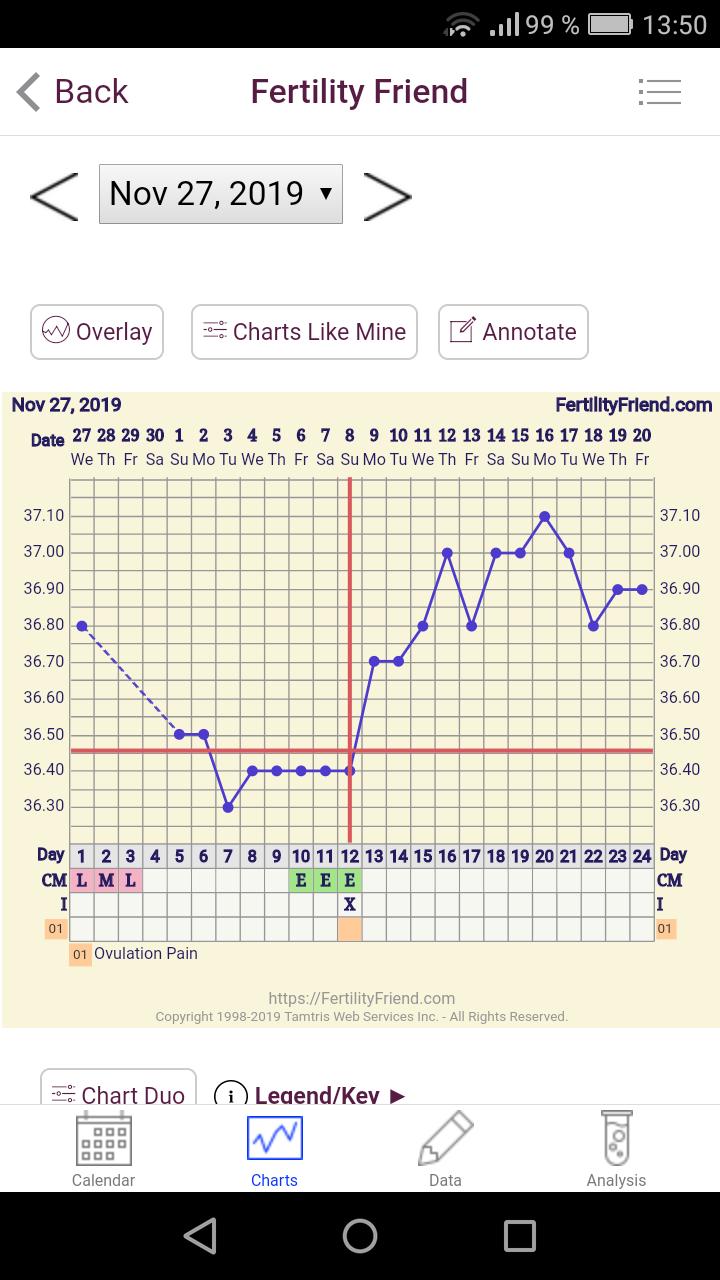The width and height of the screenshot is (720, 1280).
Task: Select the Charts tab
Action: click(274, 1150)
